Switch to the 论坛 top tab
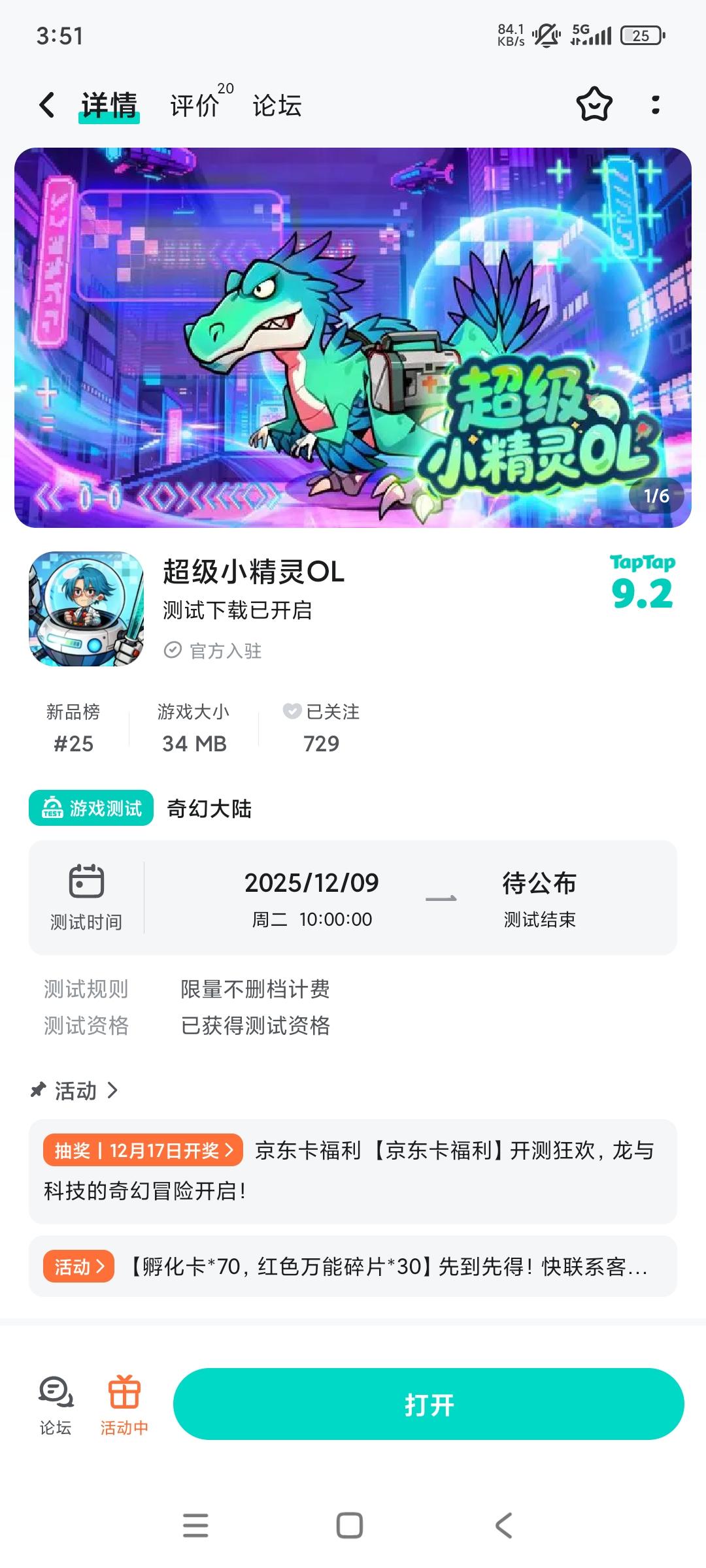 coord(277,105)
